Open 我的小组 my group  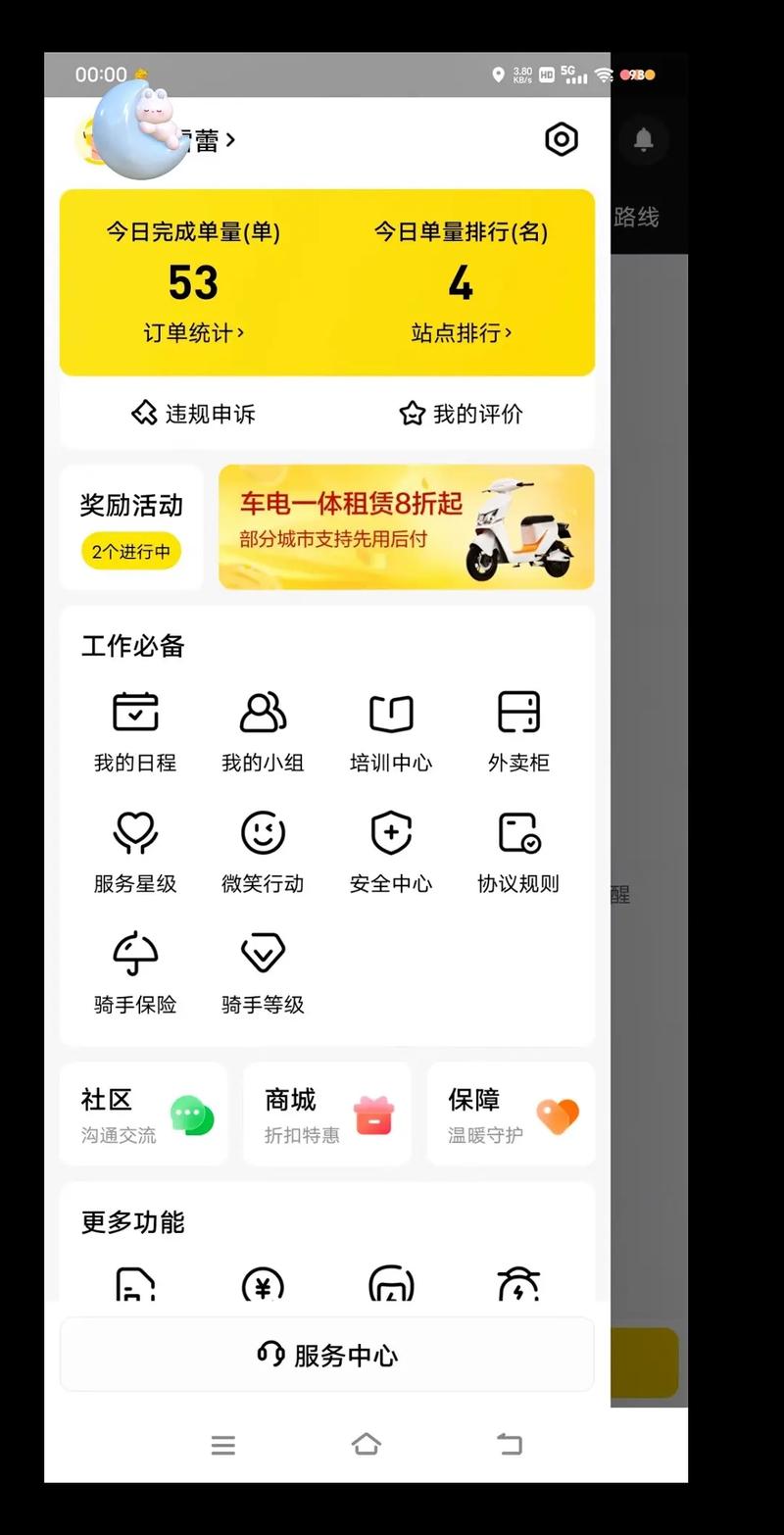pyautogui.click(x=263, y=731)
